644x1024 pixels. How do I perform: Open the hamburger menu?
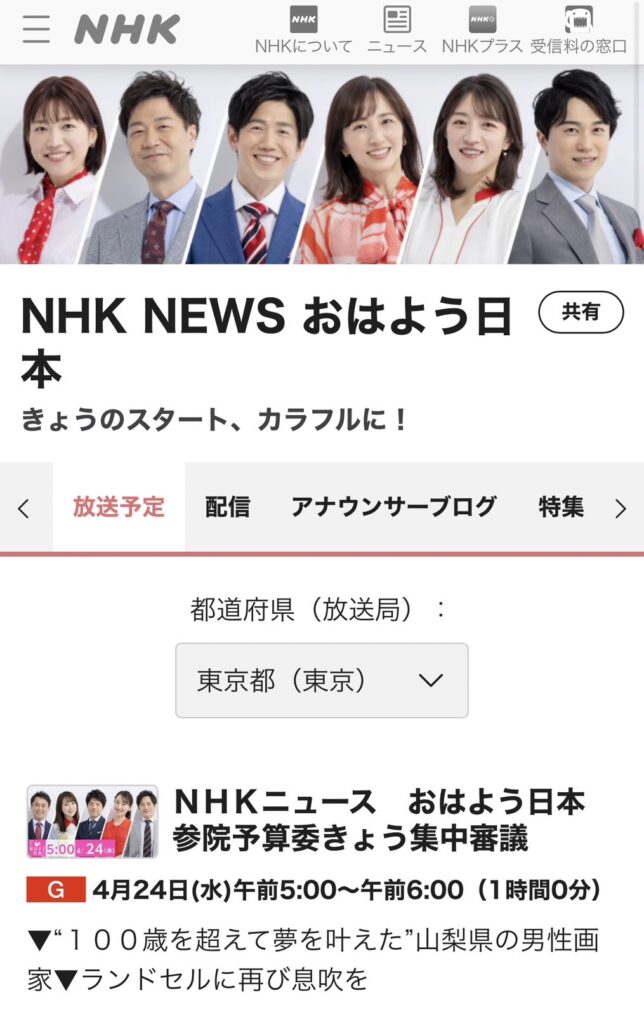tap(36, 30)
